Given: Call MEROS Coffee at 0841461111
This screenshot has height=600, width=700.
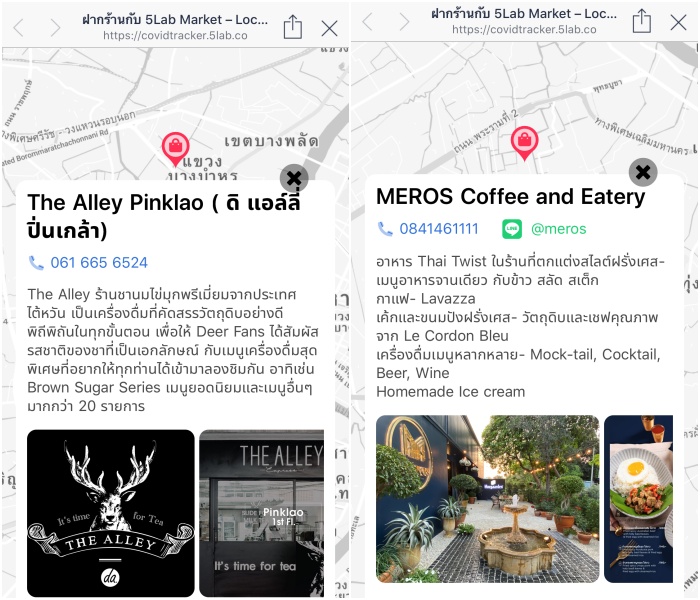Looking at the screenshot, I should click(438, 229).
